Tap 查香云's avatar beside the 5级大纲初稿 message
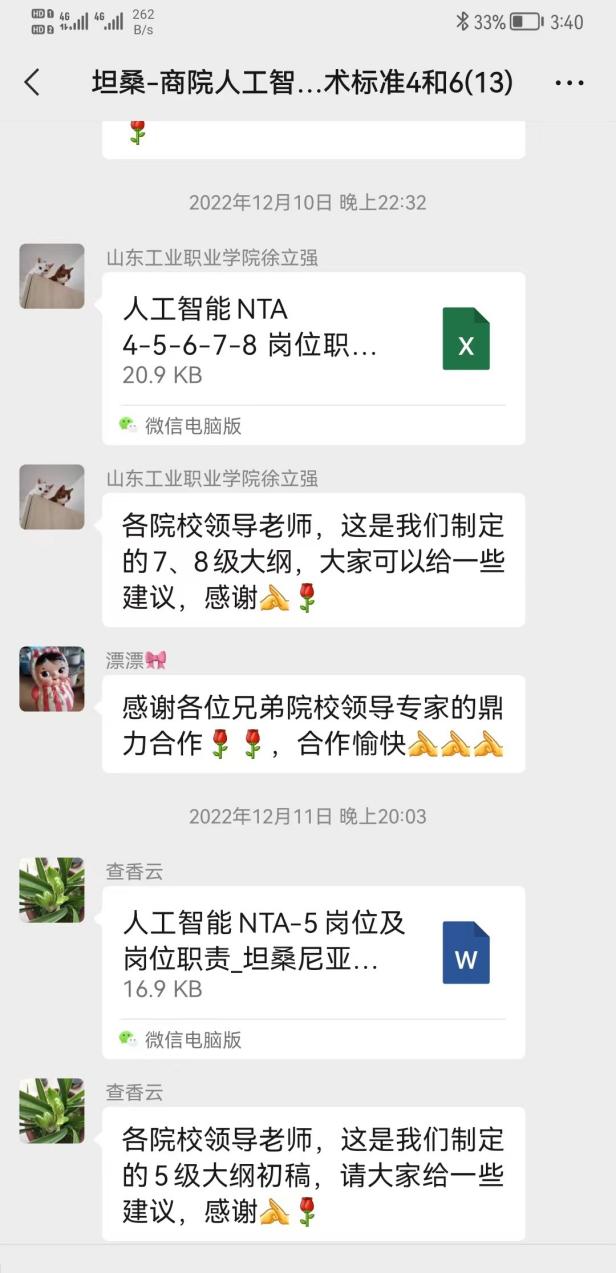 (52, 1111)
